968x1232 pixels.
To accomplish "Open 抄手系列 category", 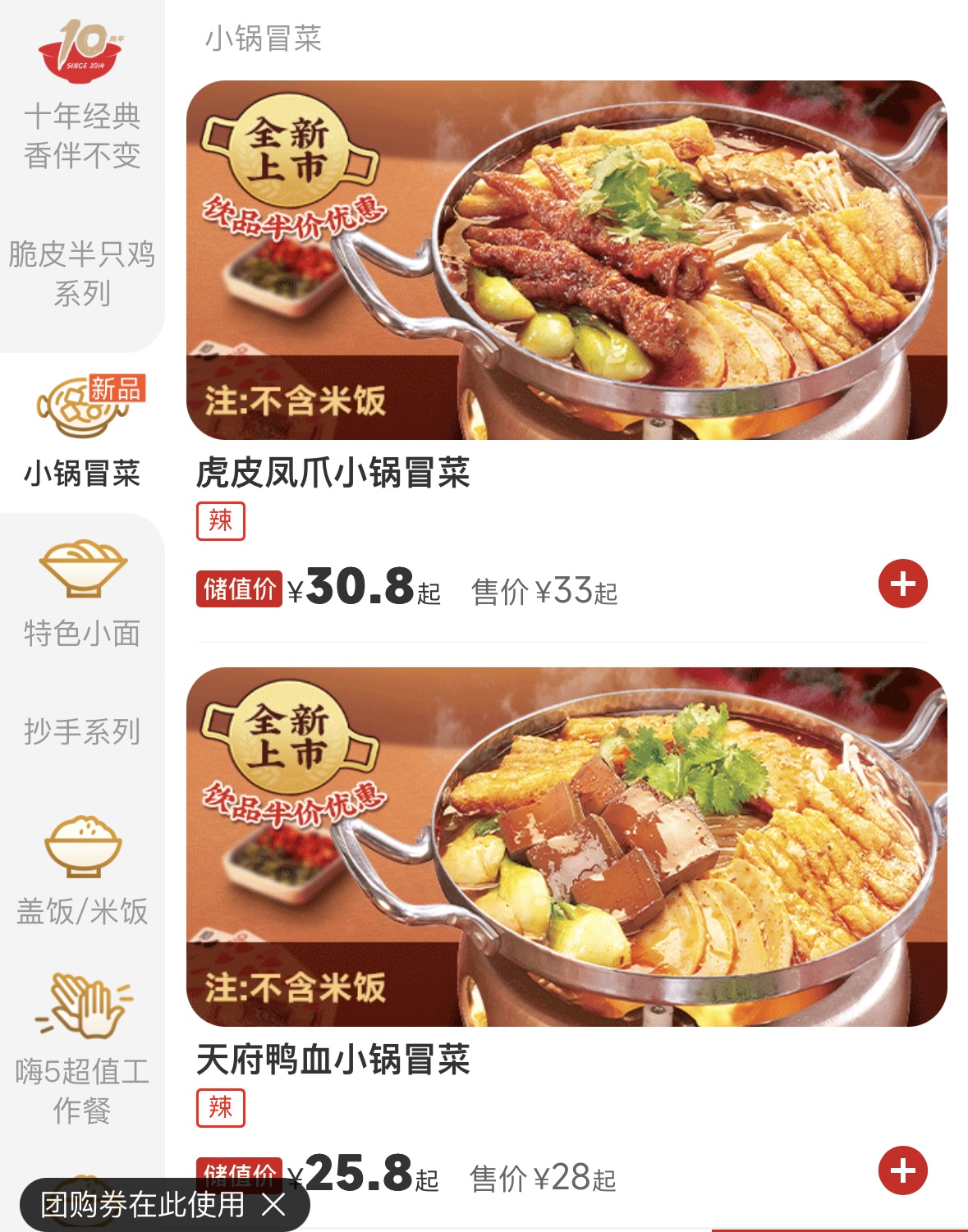I will 82,731.
